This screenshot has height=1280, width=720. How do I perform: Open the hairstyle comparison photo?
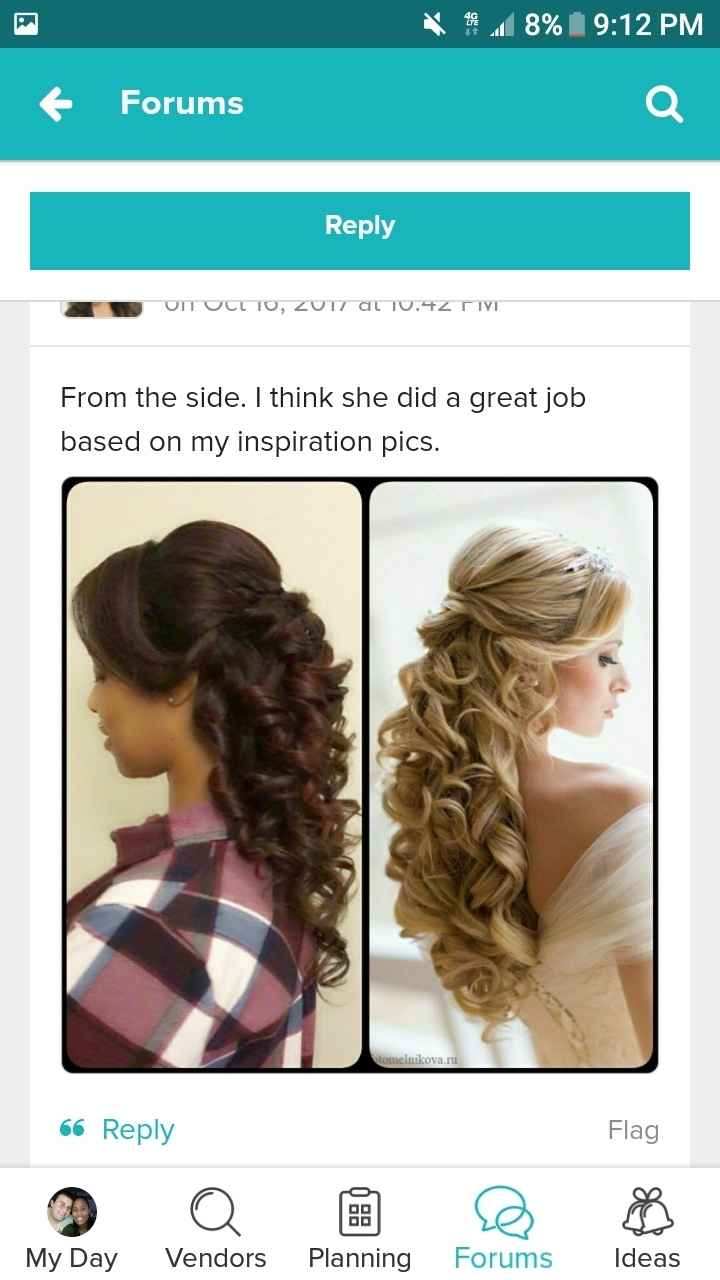(360, 775)
